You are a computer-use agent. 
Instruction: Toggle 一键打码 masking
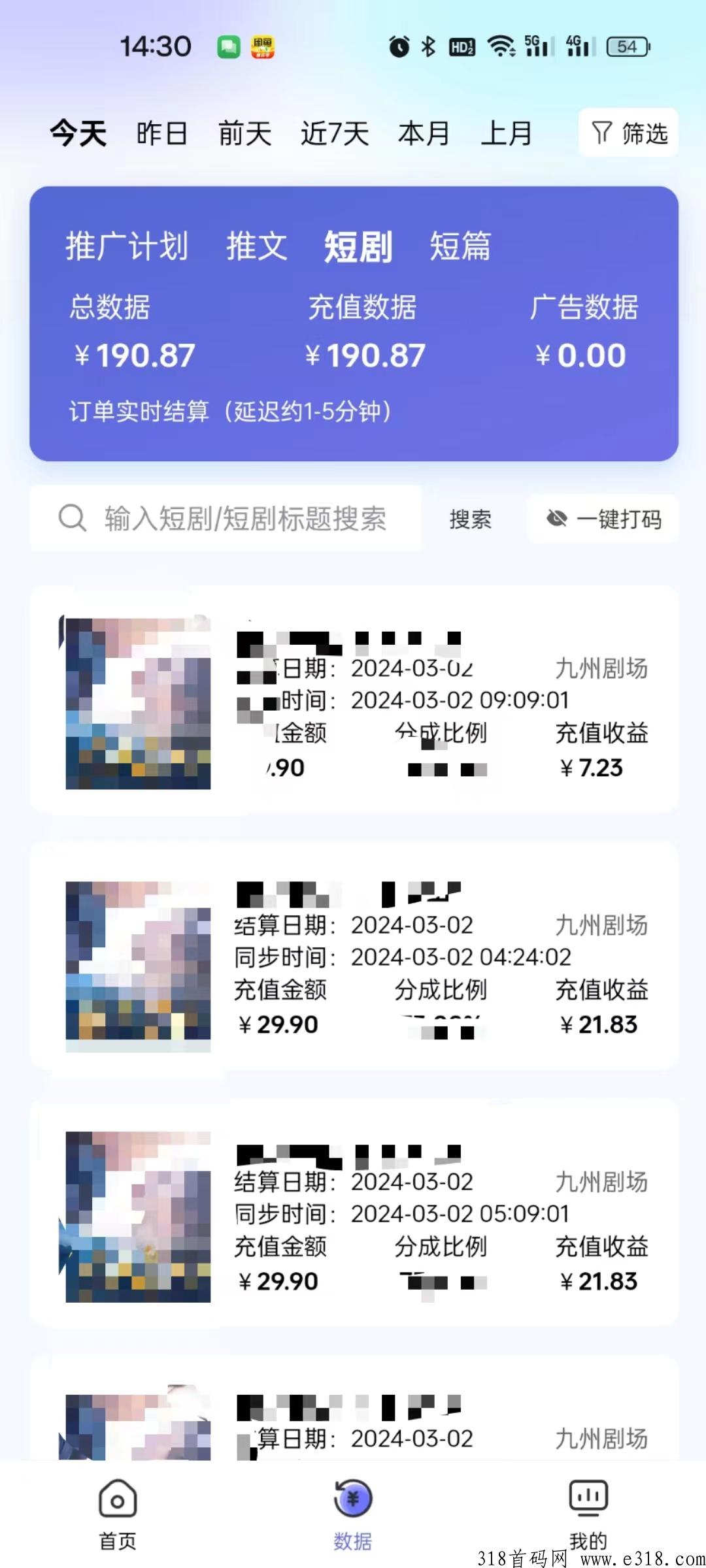[603, 519]
